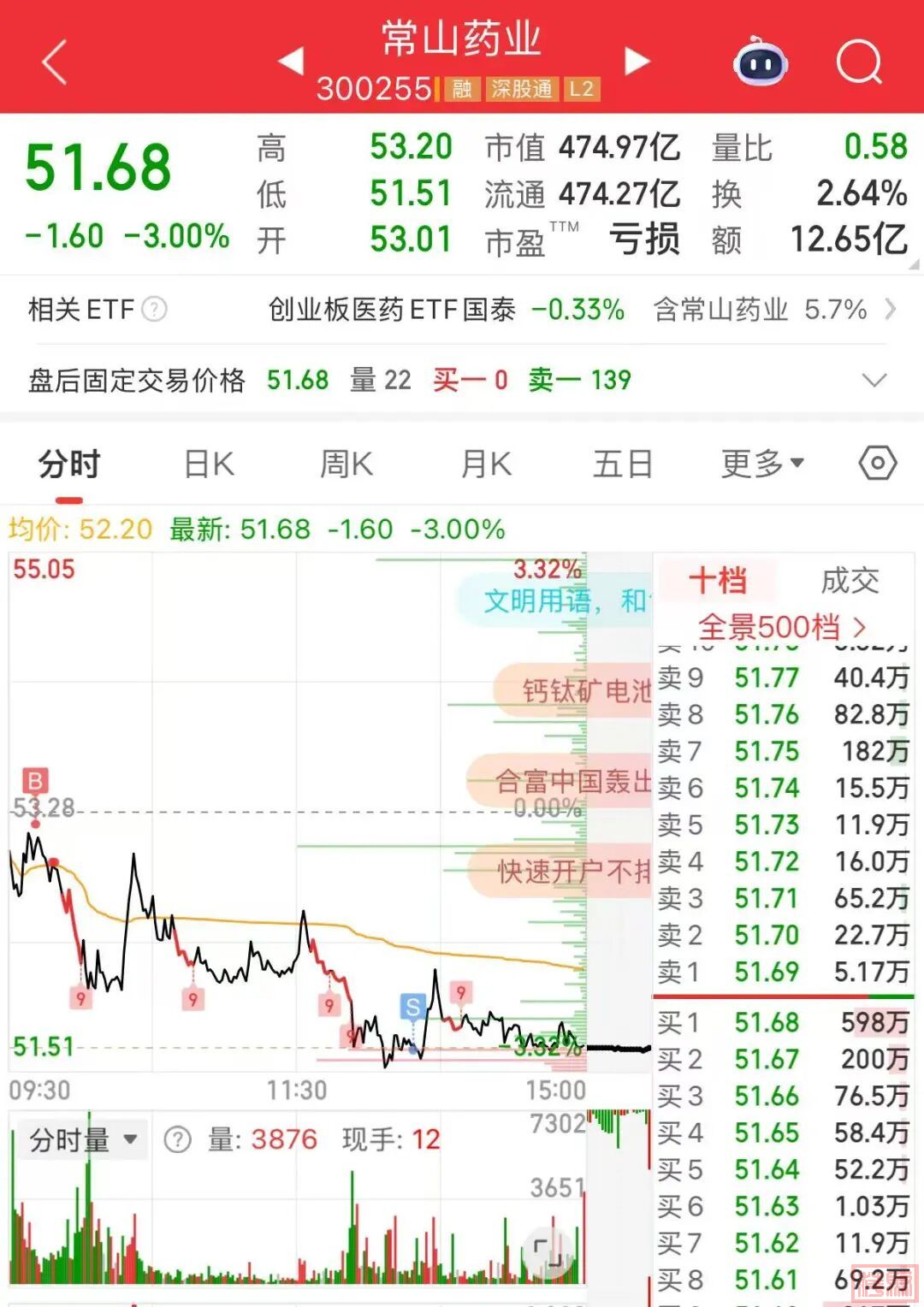Open the 更多 chart options dropdown
Image resolution: width=924 pixels, height=1307 pixels.
point(762,464)
